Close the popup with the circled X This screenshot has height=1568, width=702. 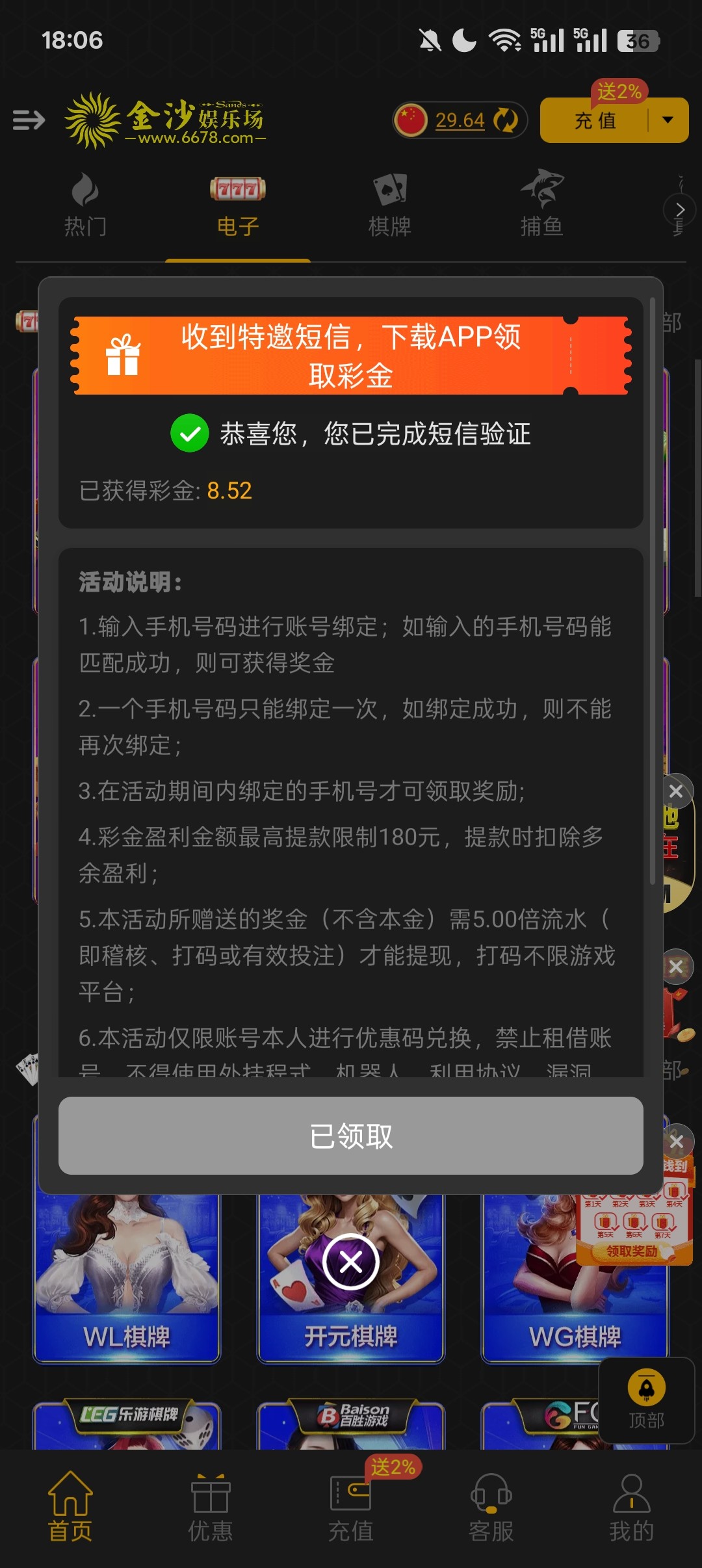point(351,1262)
